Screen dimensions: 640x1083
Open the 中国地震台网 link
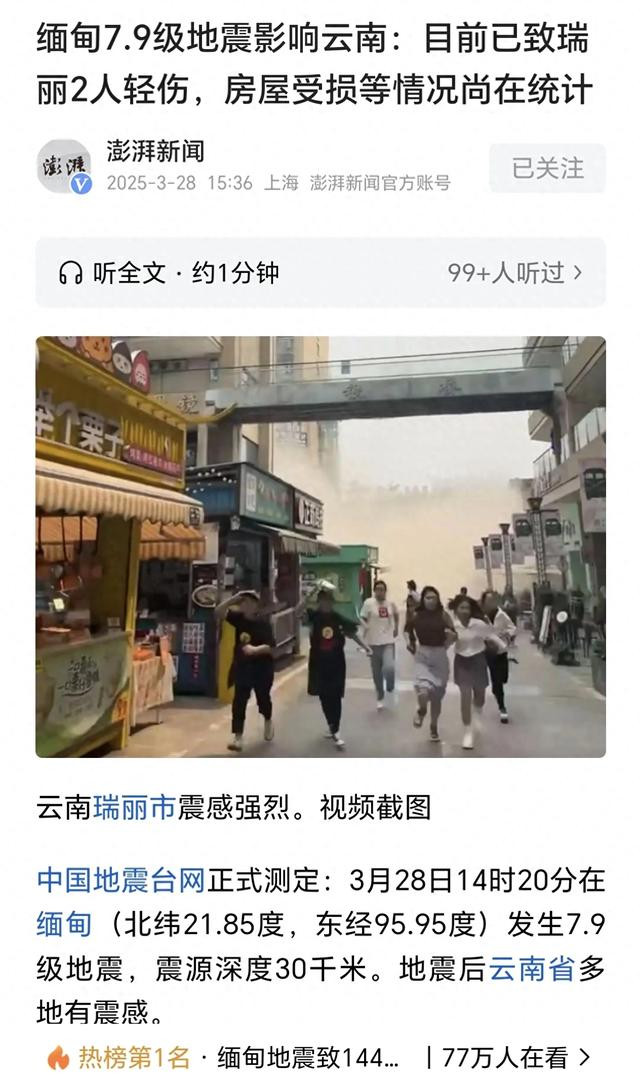point(122,880)
